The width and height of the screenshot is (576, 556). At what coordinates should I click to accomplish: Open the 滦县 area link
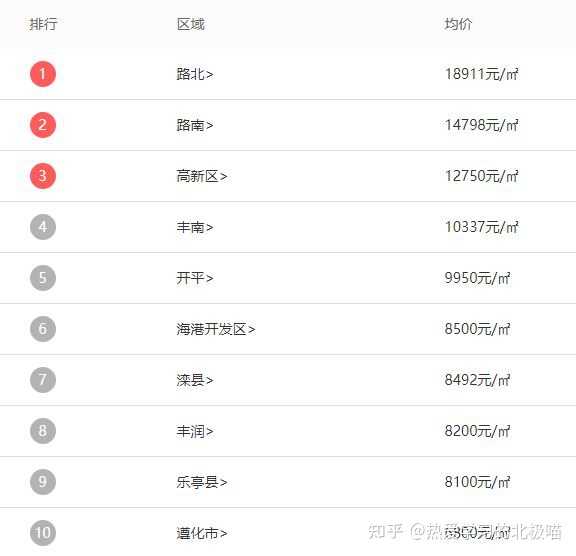click(x=195, y=380)
